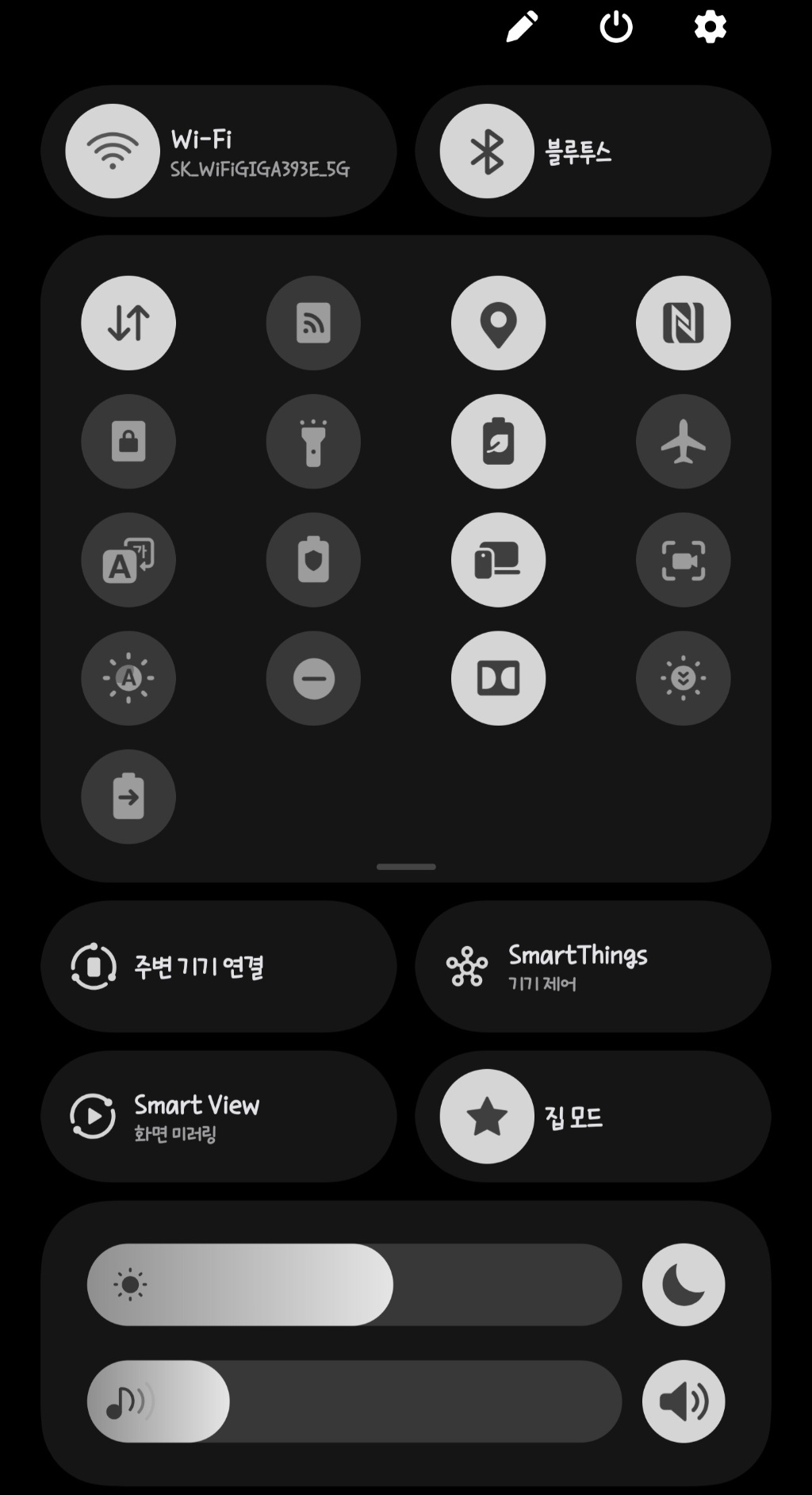
Task: Toggle do not disturb mode
Action: click(x=313, y=678)
